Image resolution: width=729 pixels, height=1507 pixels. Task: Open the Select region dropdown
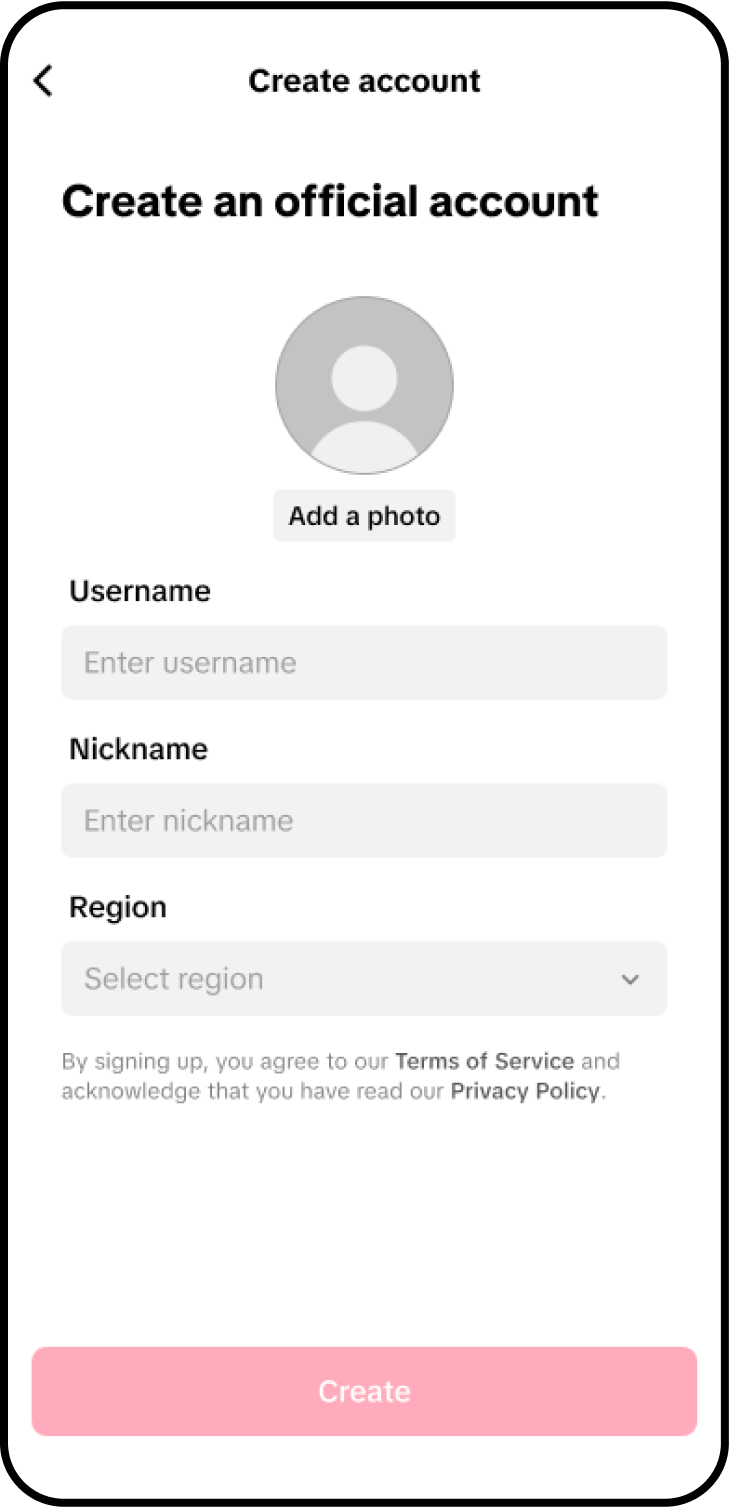pos(364,979)
